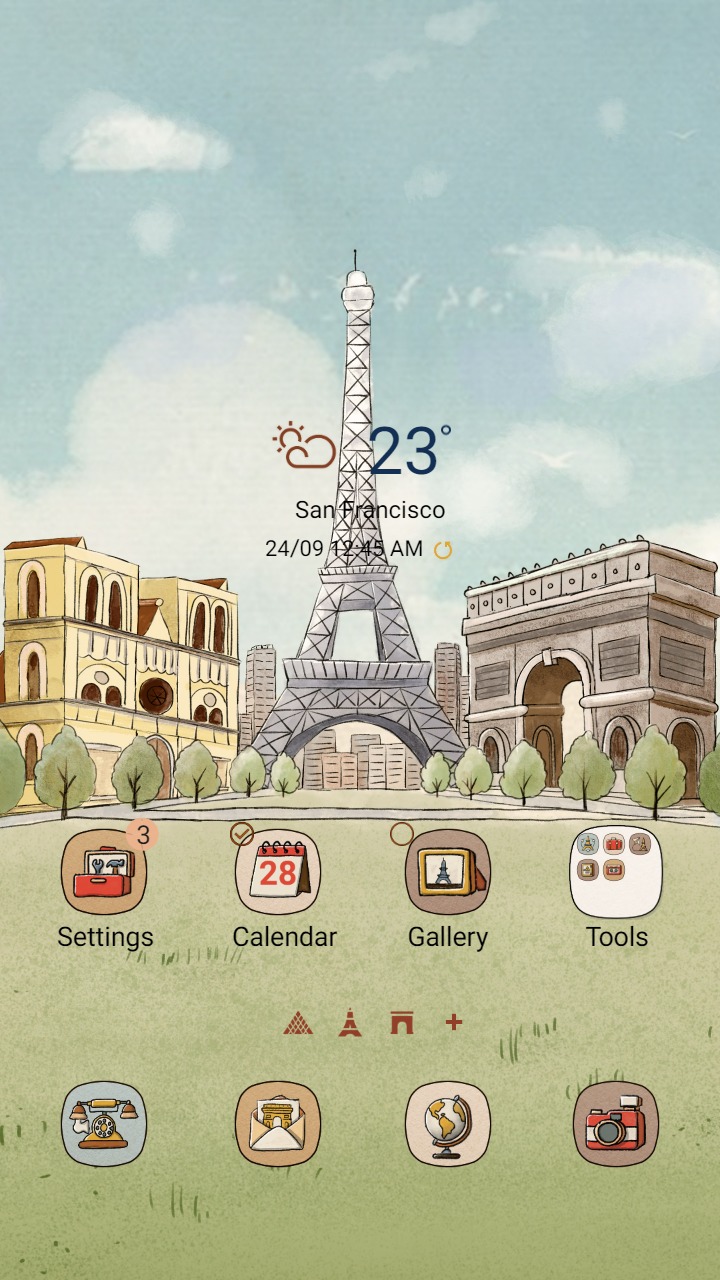Screen dimensions: 720x1280
Task: Launch the first Eiffel Tower app inside Tools folder
Action: coord(587,843)
